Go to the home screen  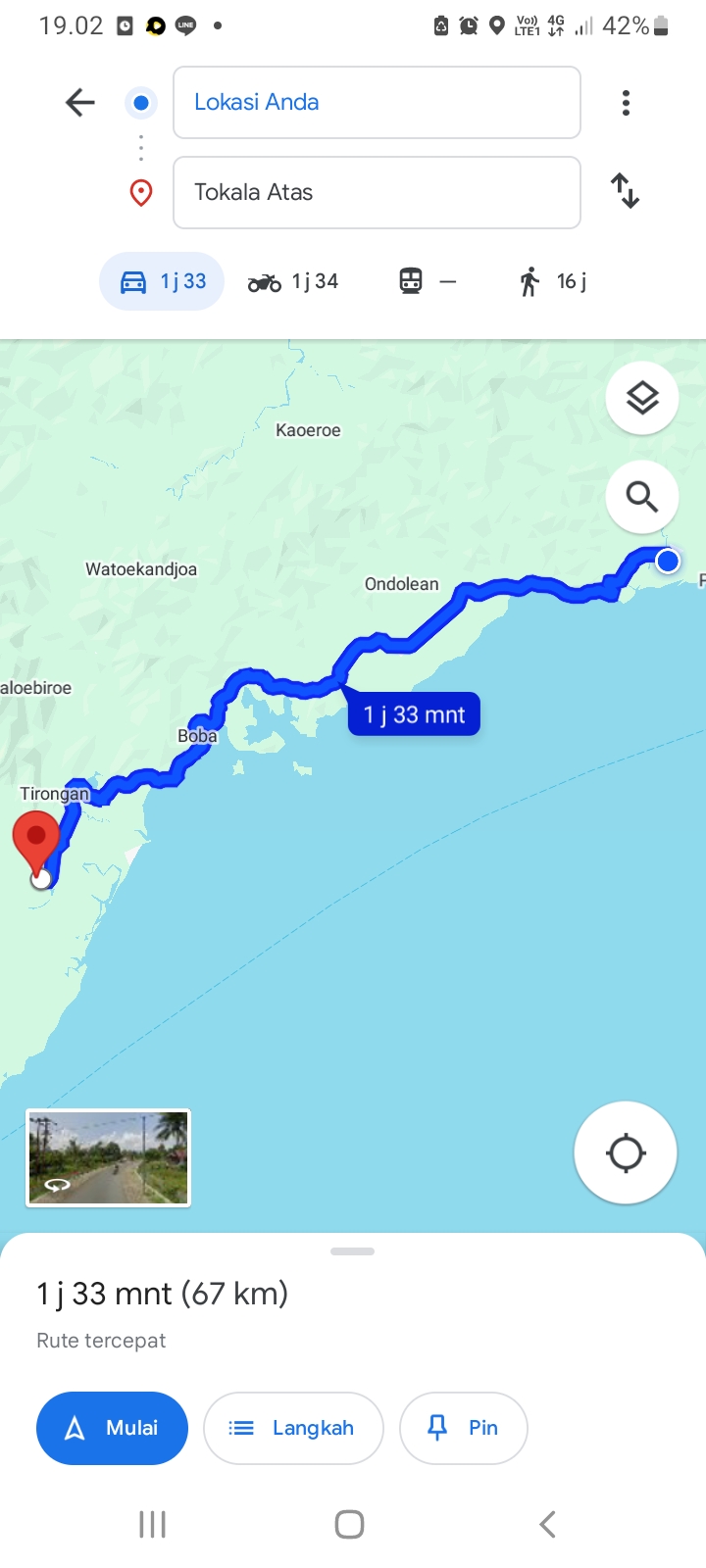tap(350, 1524)
